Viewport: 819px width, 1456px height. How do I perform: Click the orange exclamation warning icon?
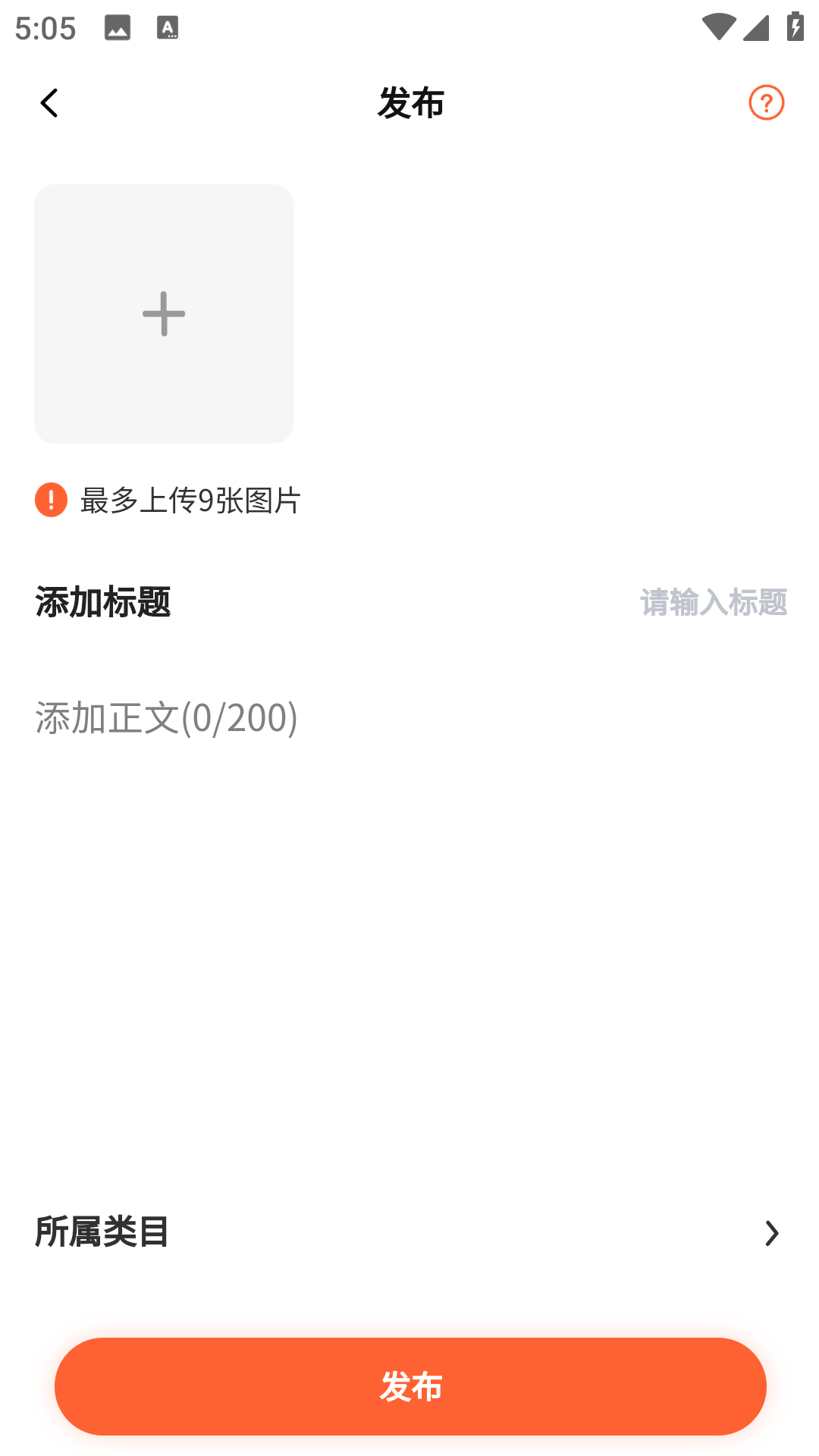[x=50, y=499]
